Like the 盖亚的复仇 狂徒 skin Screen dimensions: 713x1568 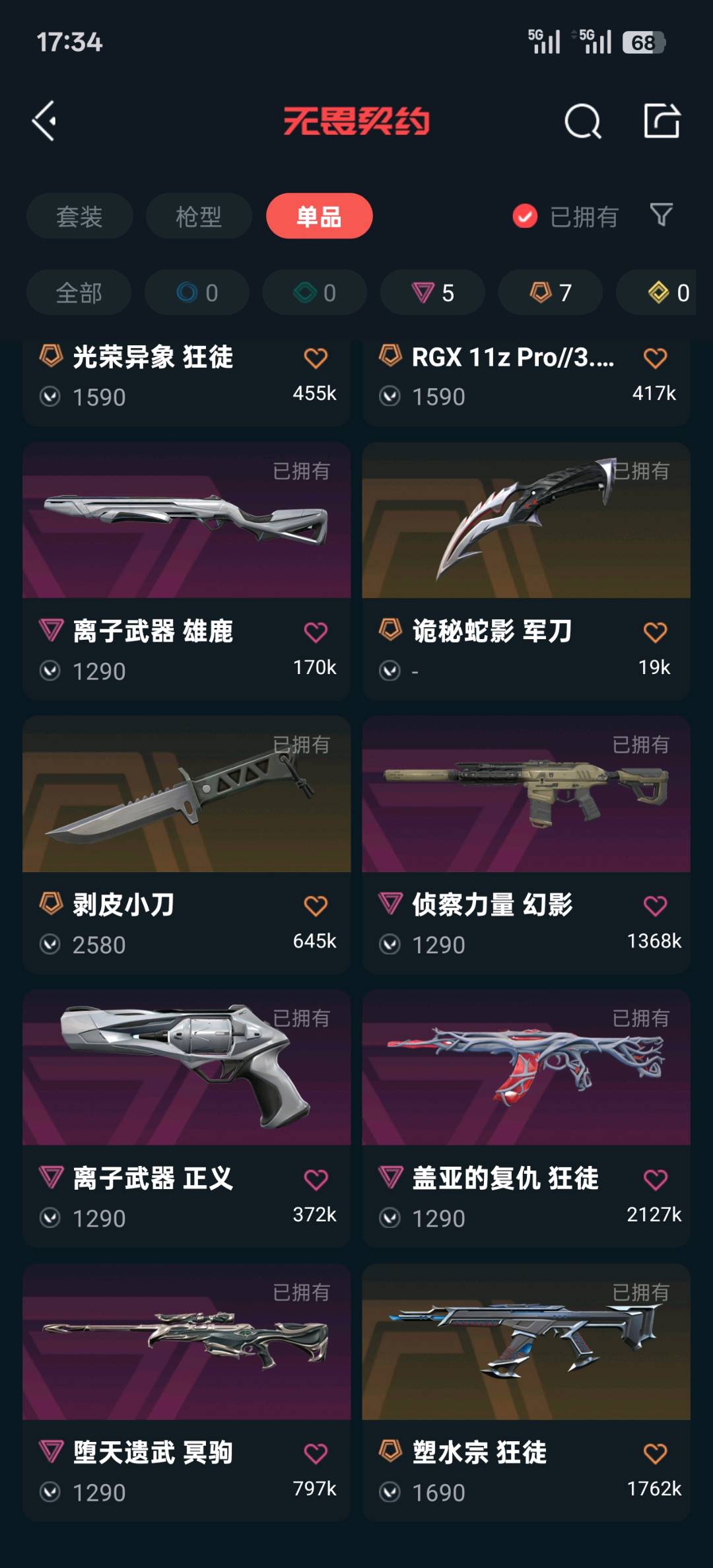pos(655,1179)
